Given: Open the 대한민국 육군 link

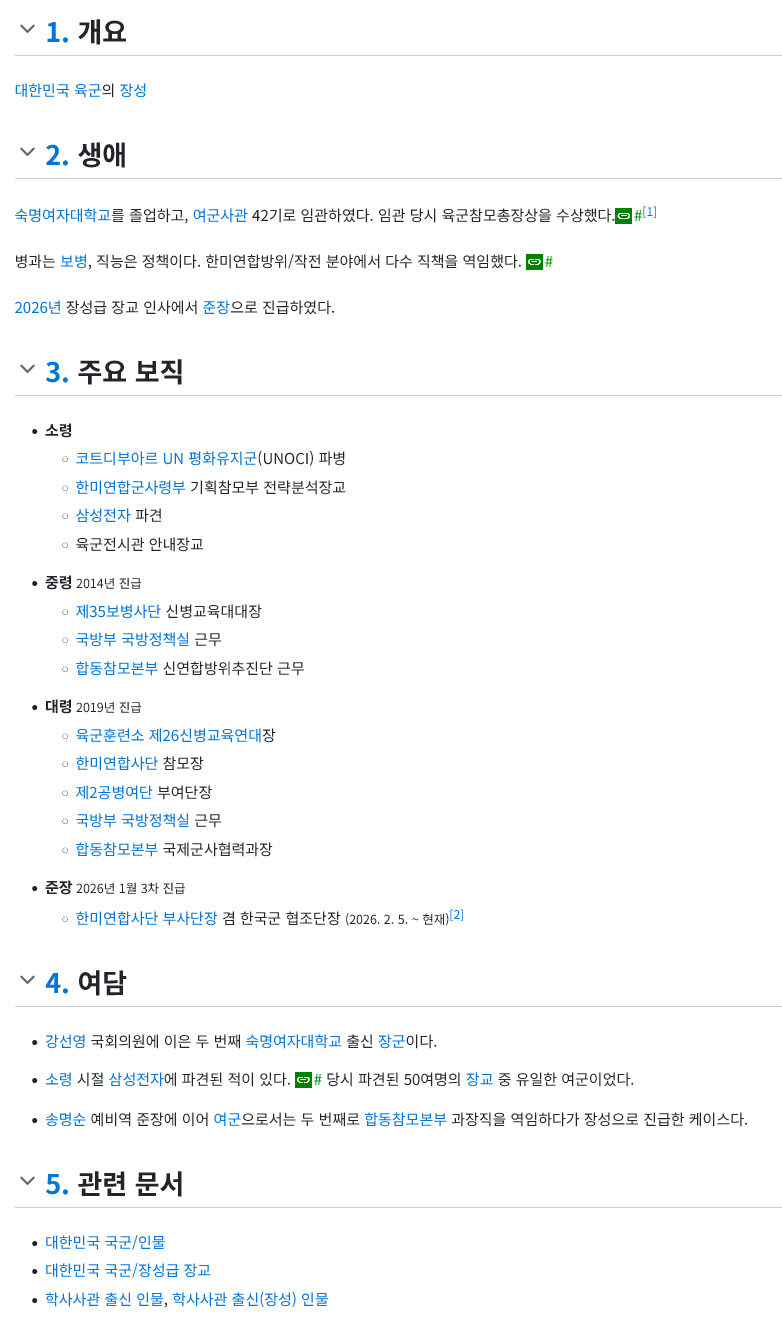Looking at the screenshot, I should pyautogui.click(x=58, y=90).
